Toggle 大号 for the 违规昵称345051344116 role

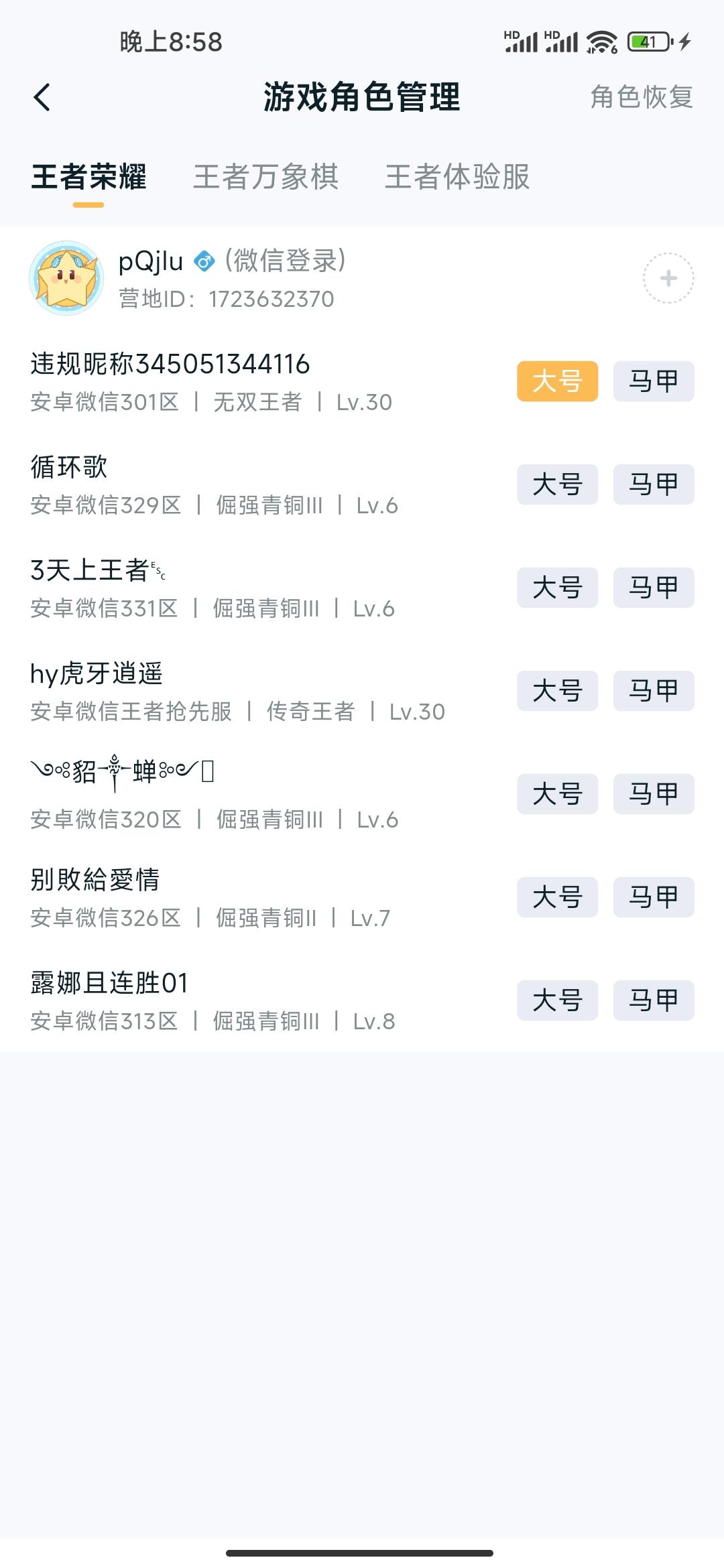pos(557,382)
